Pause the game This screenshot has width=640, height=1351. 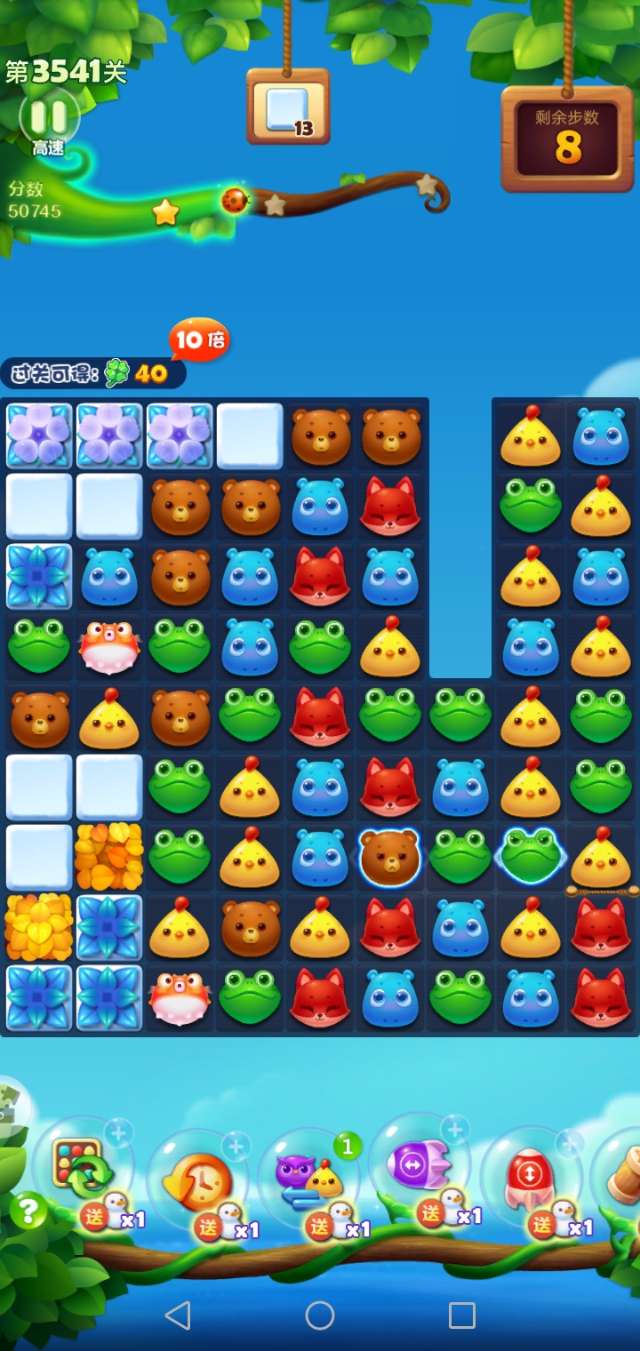click(x=48, y=117)
